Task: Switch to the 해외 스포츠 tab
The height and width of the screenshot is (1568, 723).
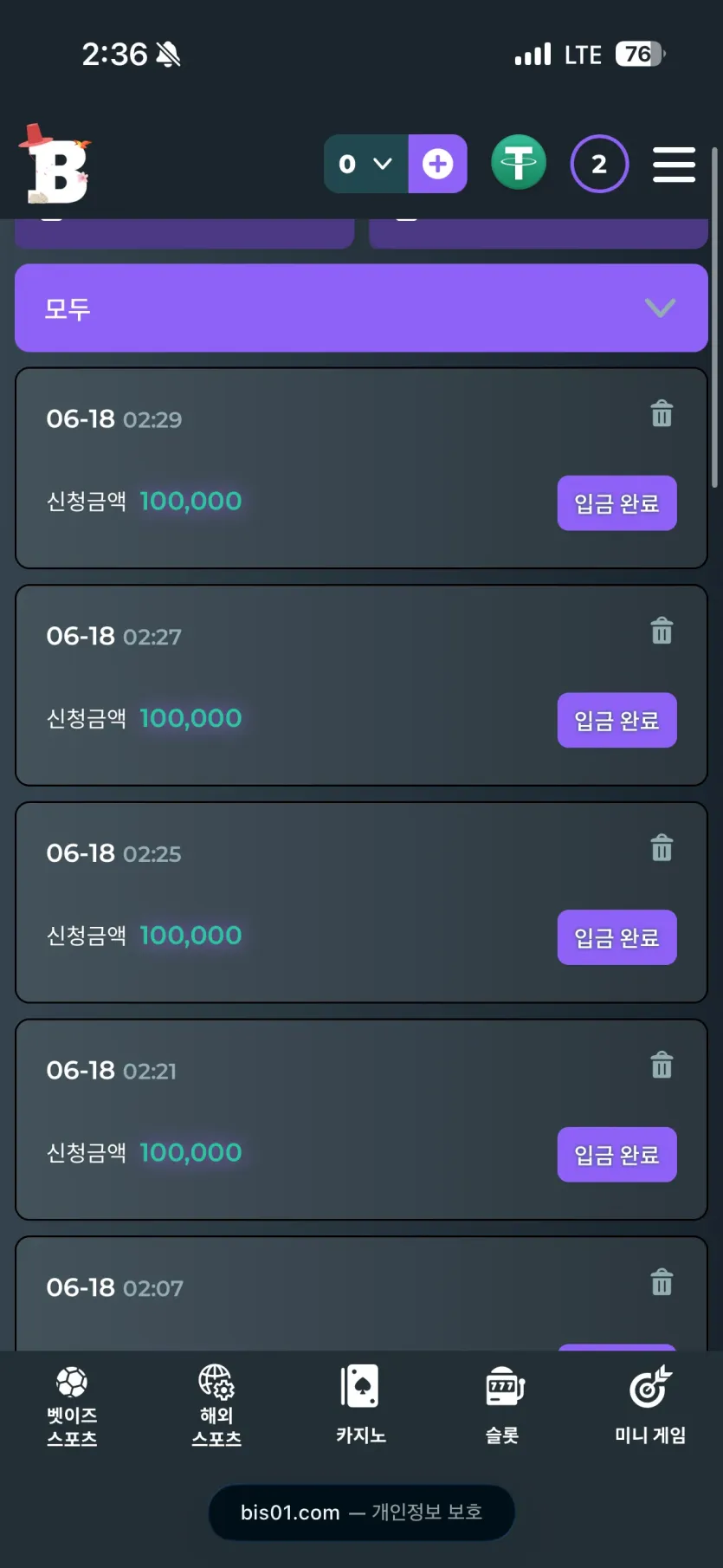Action: pyautogui.click(x=216, y=1405)
